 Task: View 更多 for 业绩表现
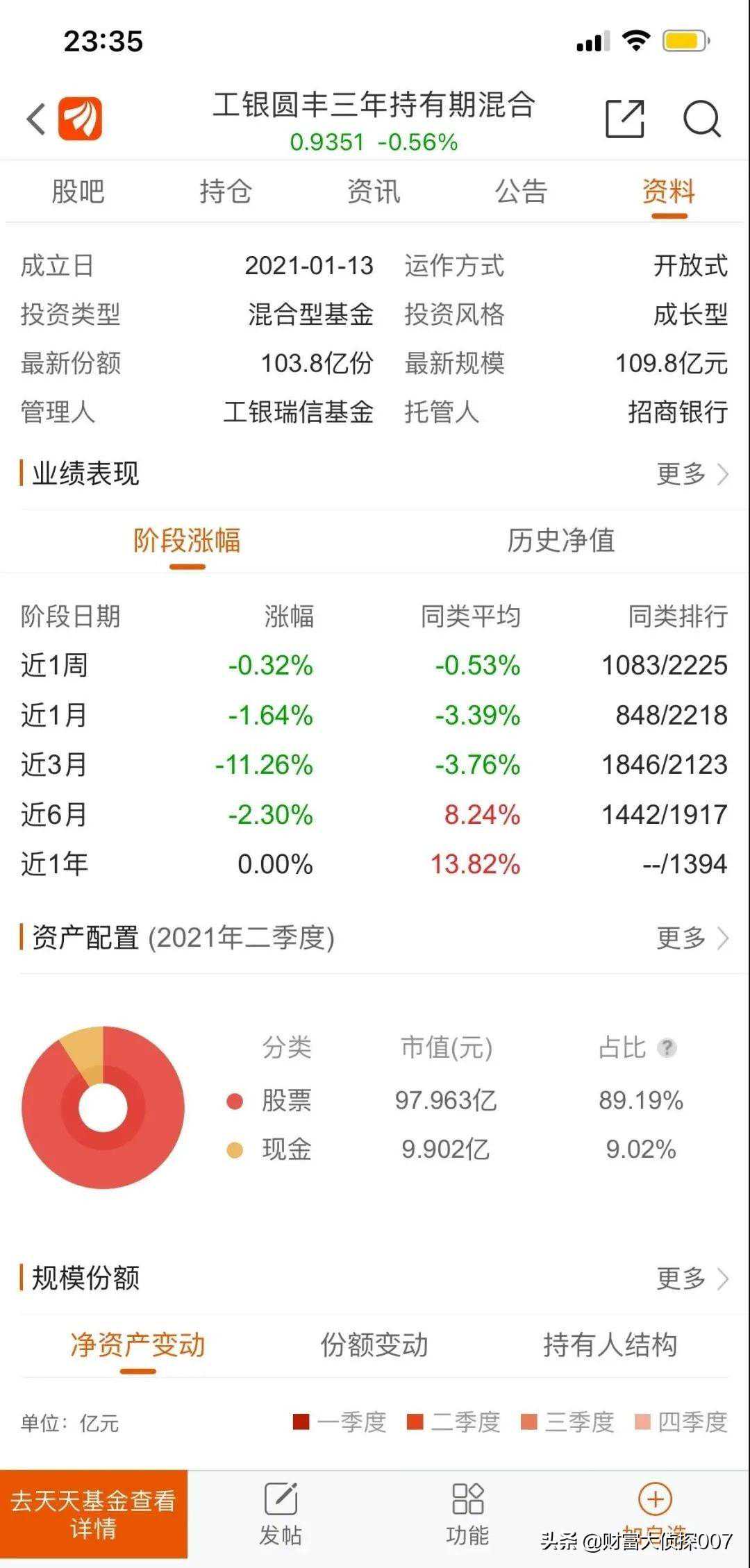click(x=691, y=474)
